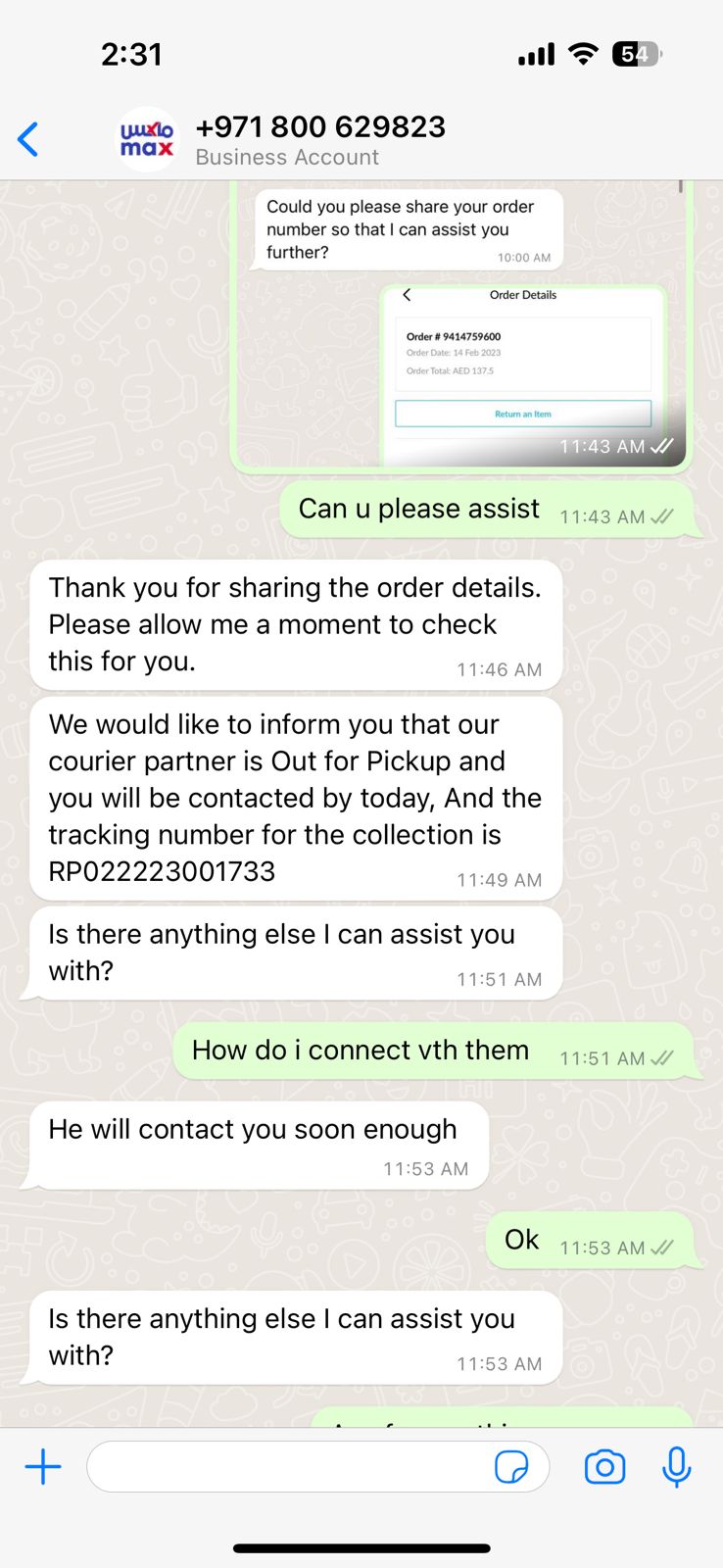Open the camera to send a photo

(604, 1467)
